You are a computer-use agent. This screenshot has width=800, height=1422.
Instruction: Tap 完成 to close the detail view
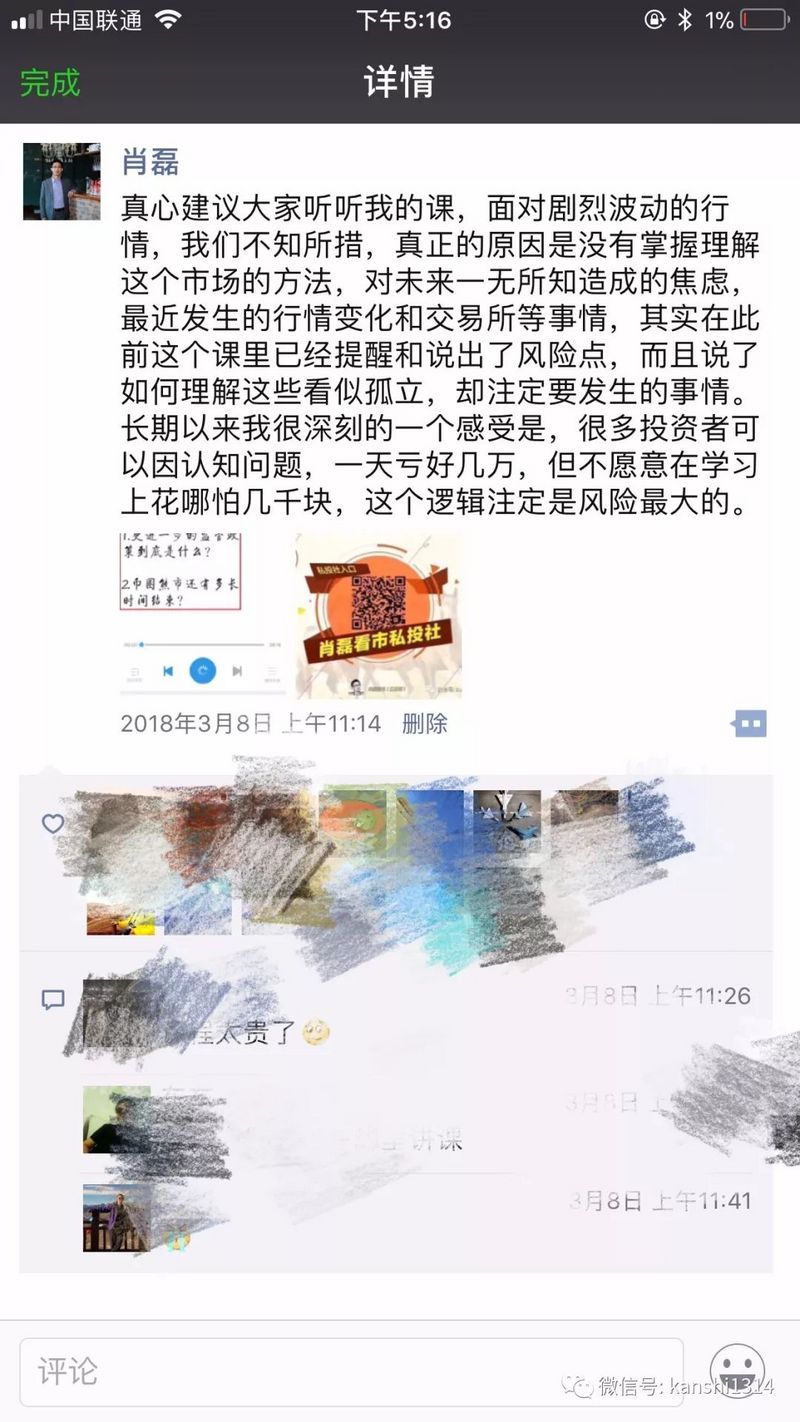50,82
